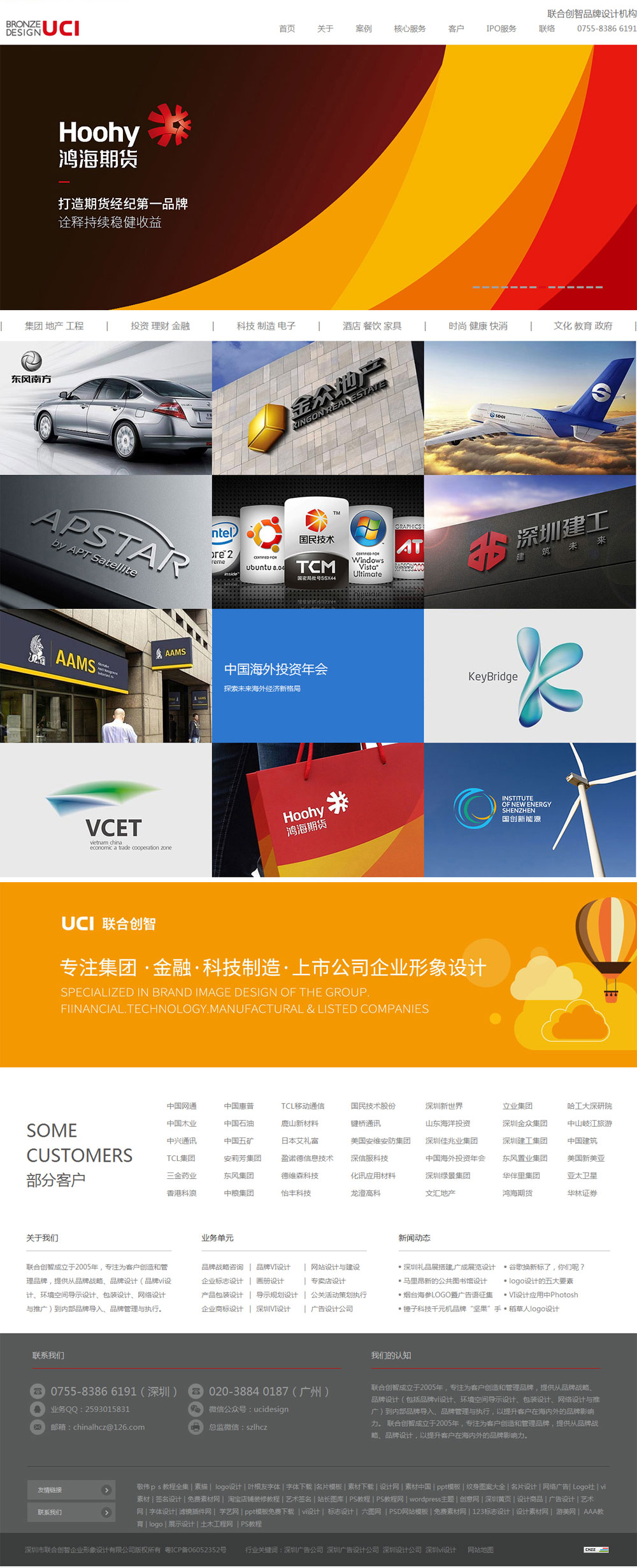The image size is (637, 1568).
Task: View the 金众地产 case study
Action: point(317,408)
